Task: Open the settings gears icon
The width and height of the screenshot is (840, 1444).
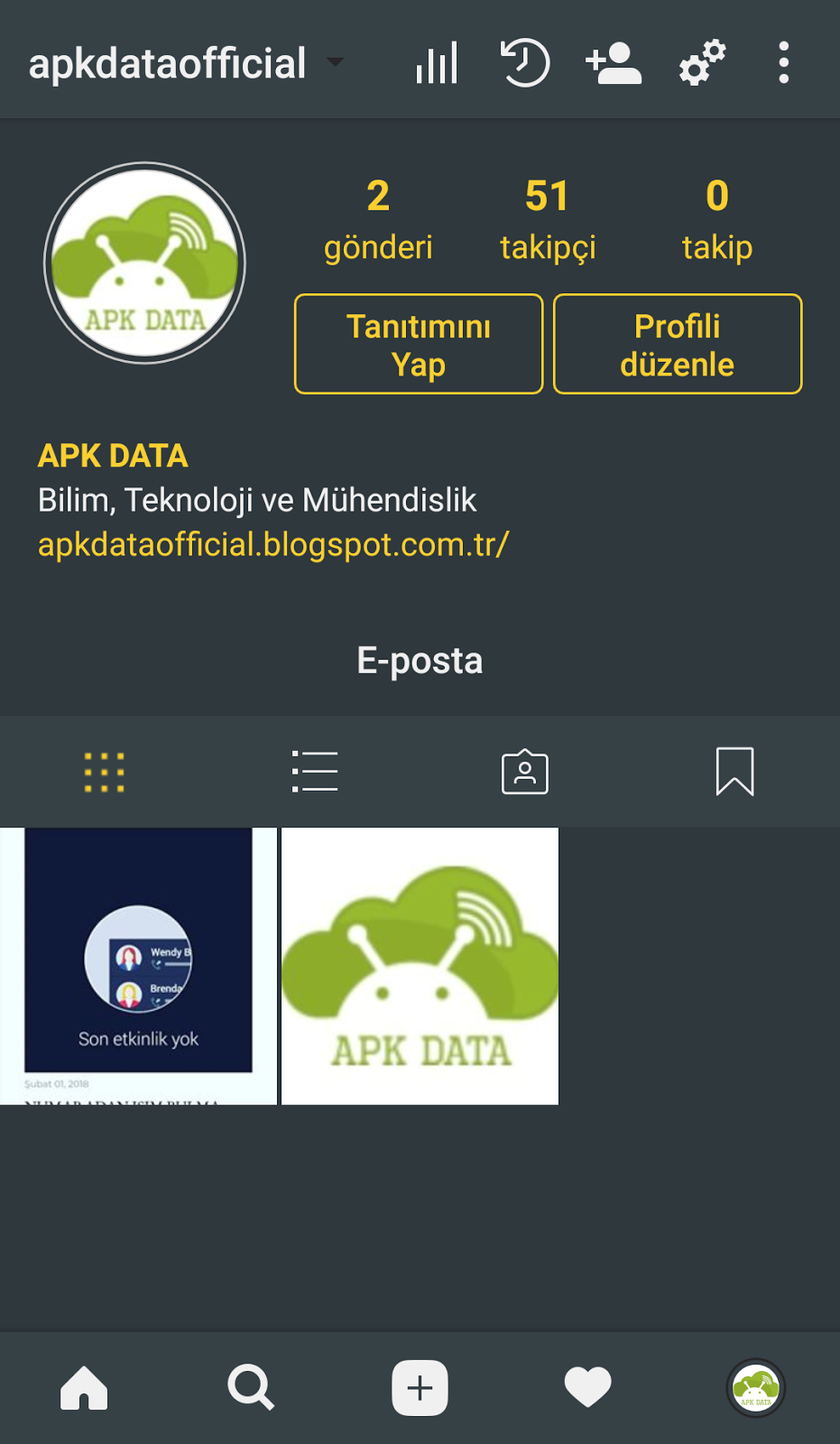Action: point(702,63)
